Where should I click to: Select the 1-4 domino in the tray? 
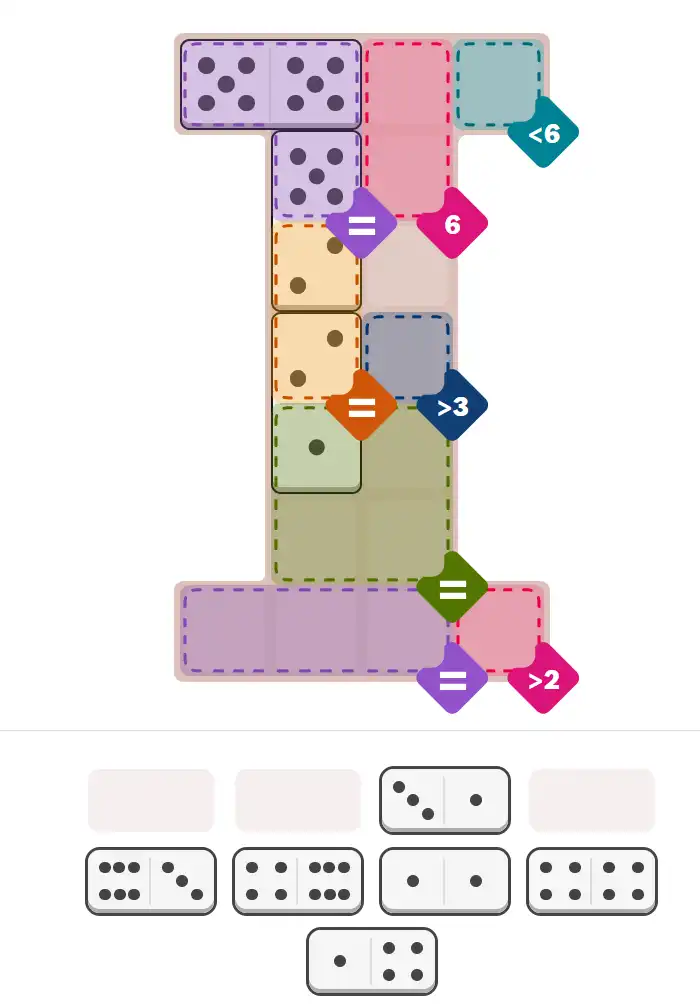coord(372,960)
